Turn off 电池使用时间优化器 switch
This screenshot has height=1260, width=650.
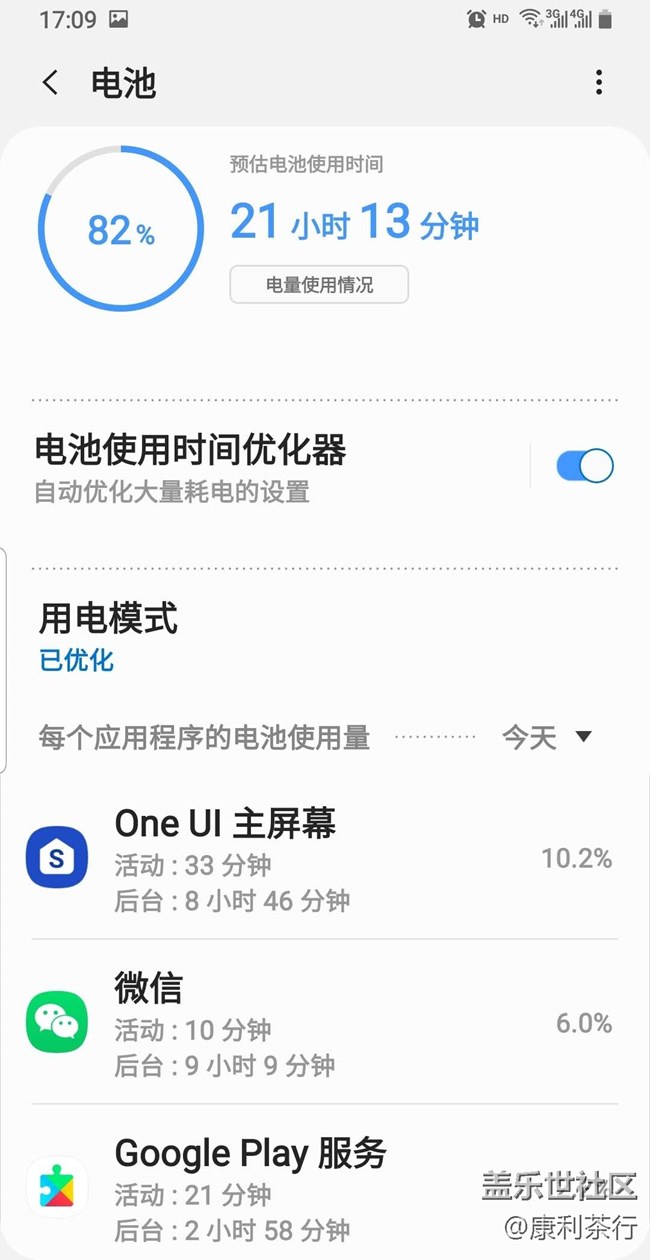(584, 466)
